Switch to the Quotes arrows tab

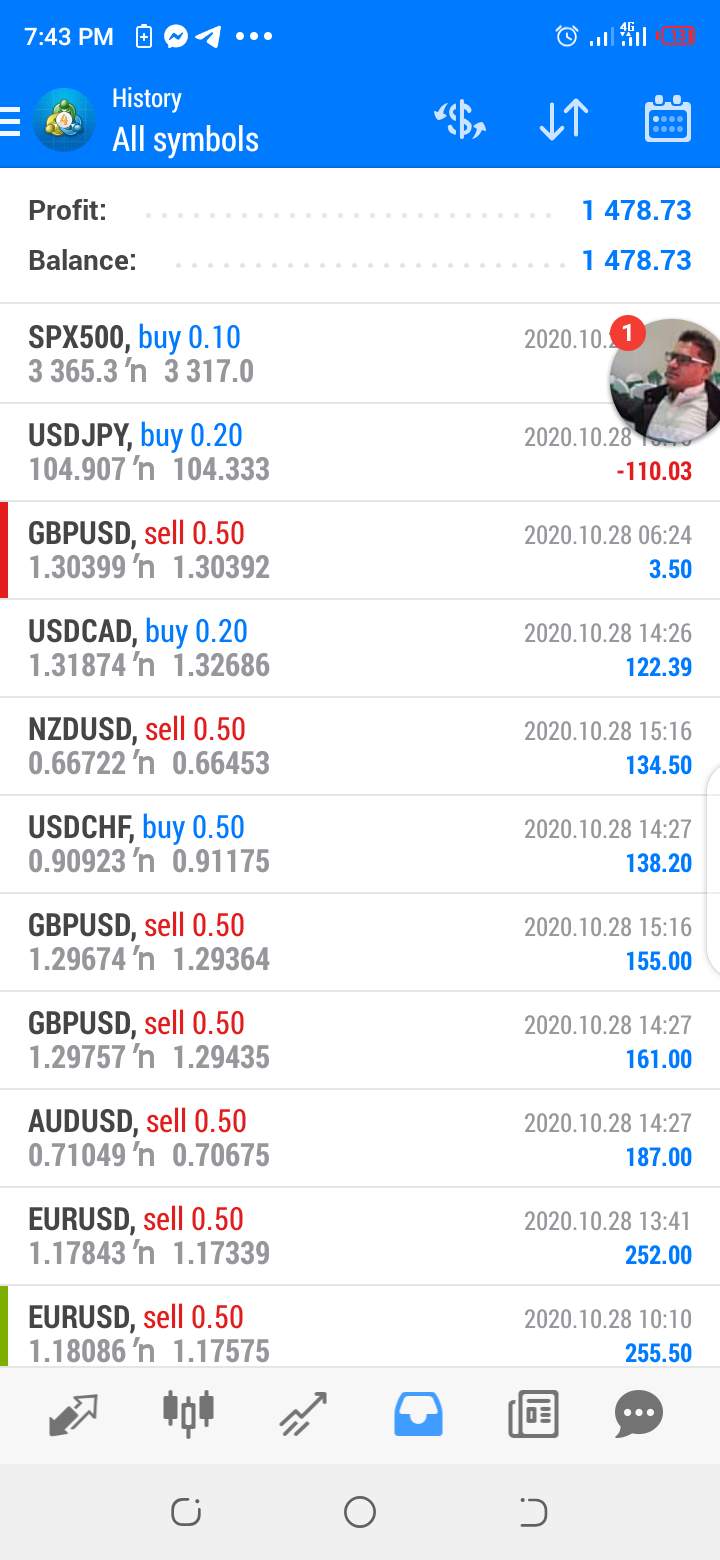74,1414
